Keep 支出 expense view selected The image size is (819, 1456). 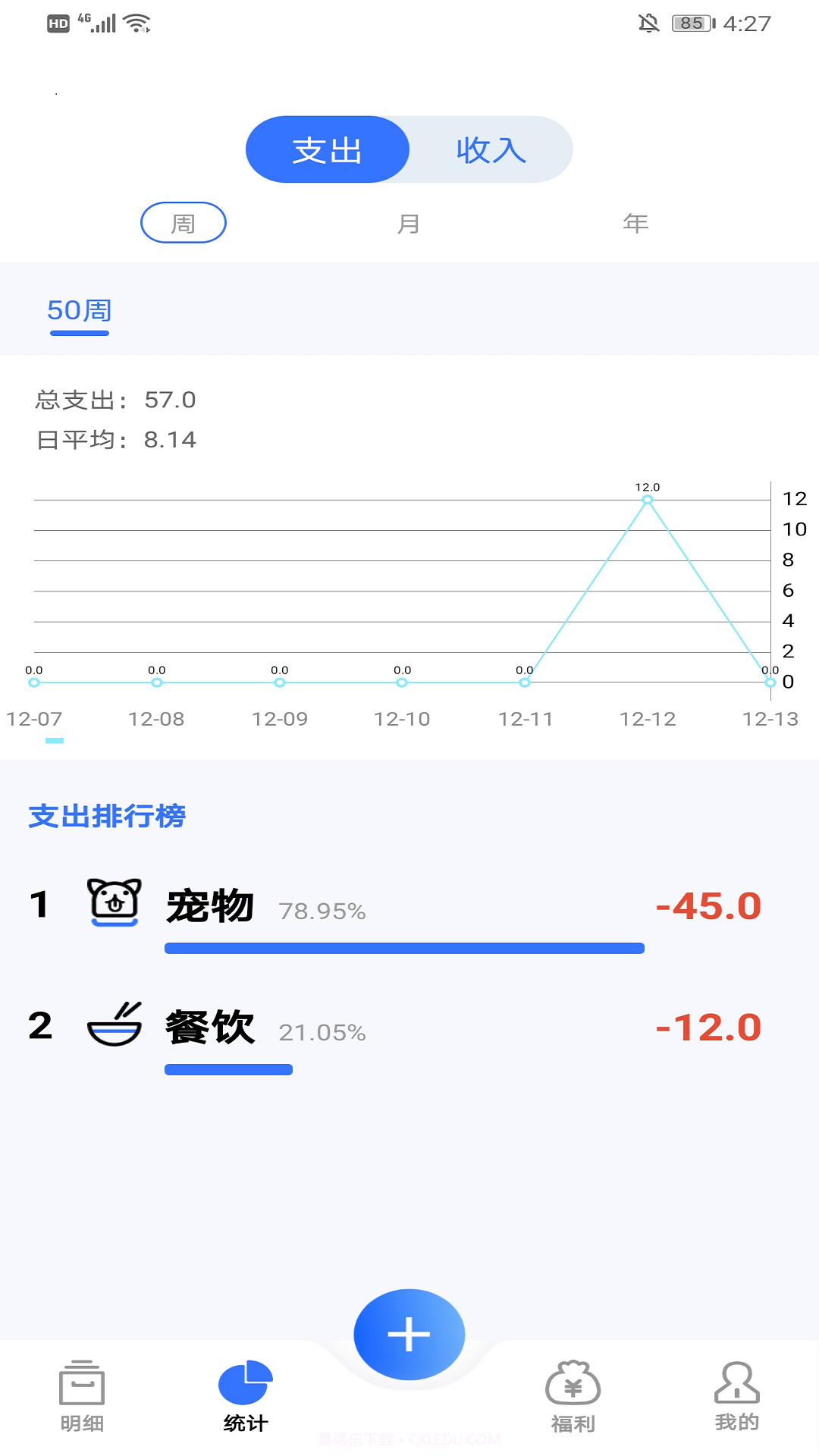(x=327, y=149)
